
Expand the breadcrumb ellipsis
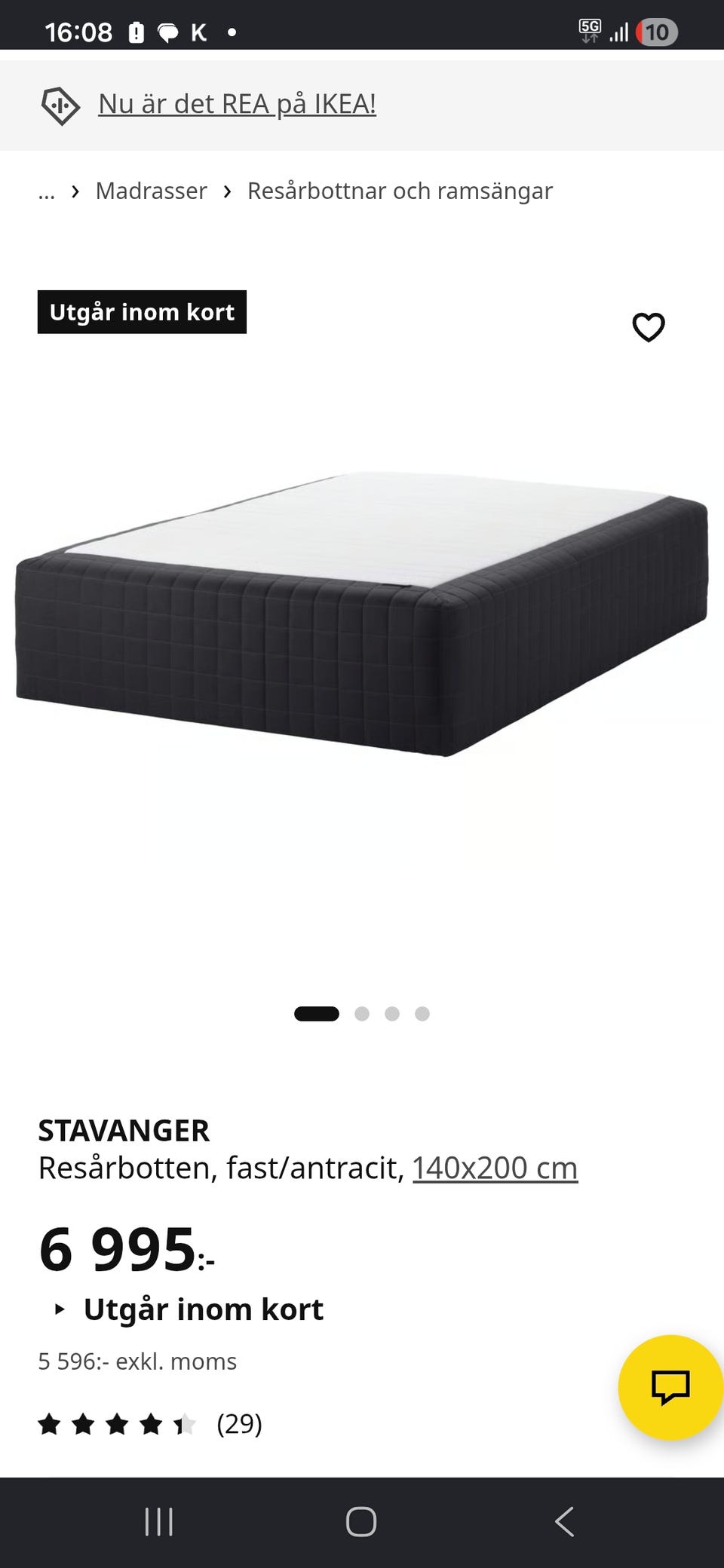(x=47, y=192)
